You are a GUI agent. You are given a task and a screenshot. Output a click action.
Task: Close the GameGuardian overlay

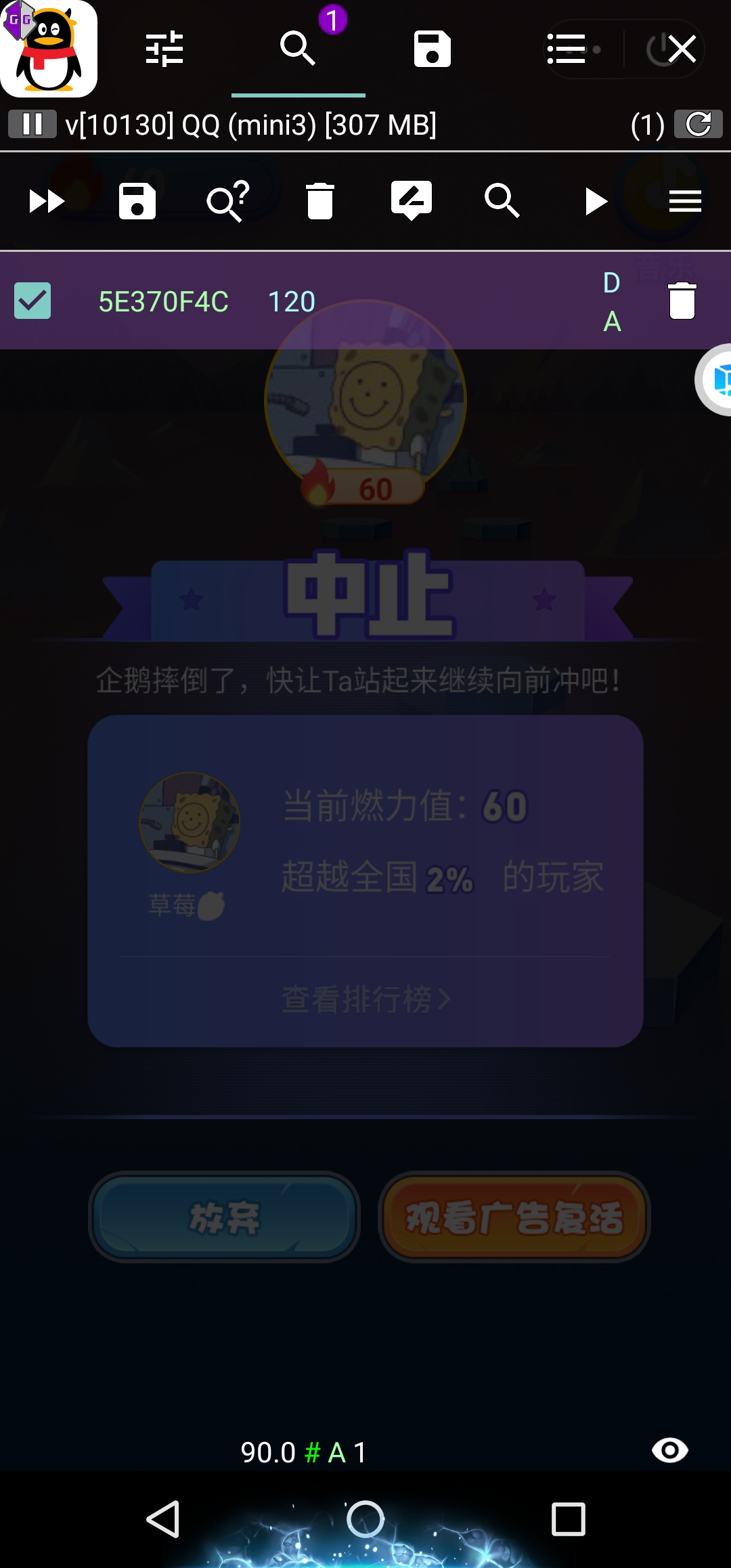point(681,49)
